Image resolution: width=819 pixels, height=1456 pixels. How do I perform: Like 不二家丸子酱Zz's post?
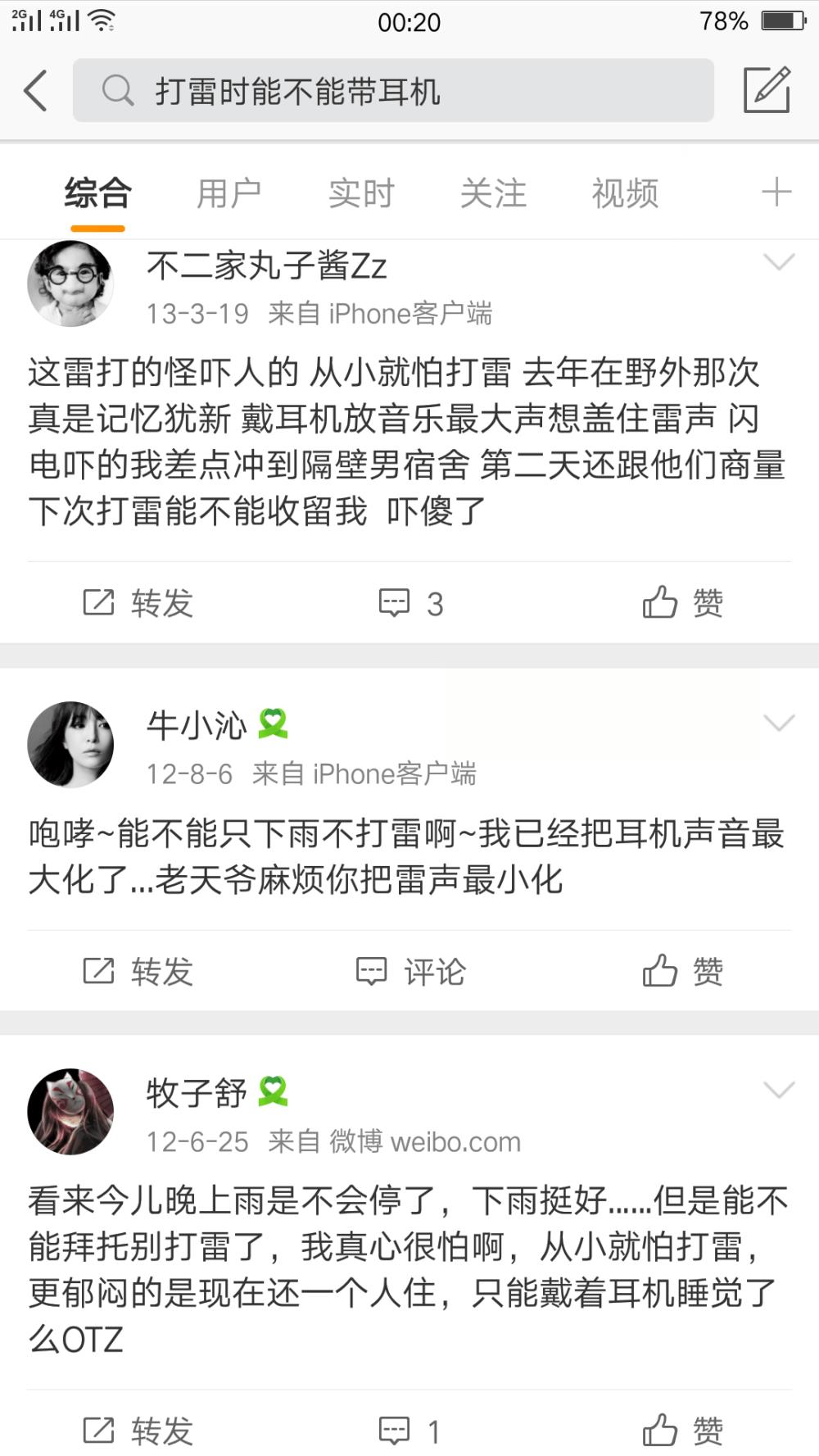[682, 604]
